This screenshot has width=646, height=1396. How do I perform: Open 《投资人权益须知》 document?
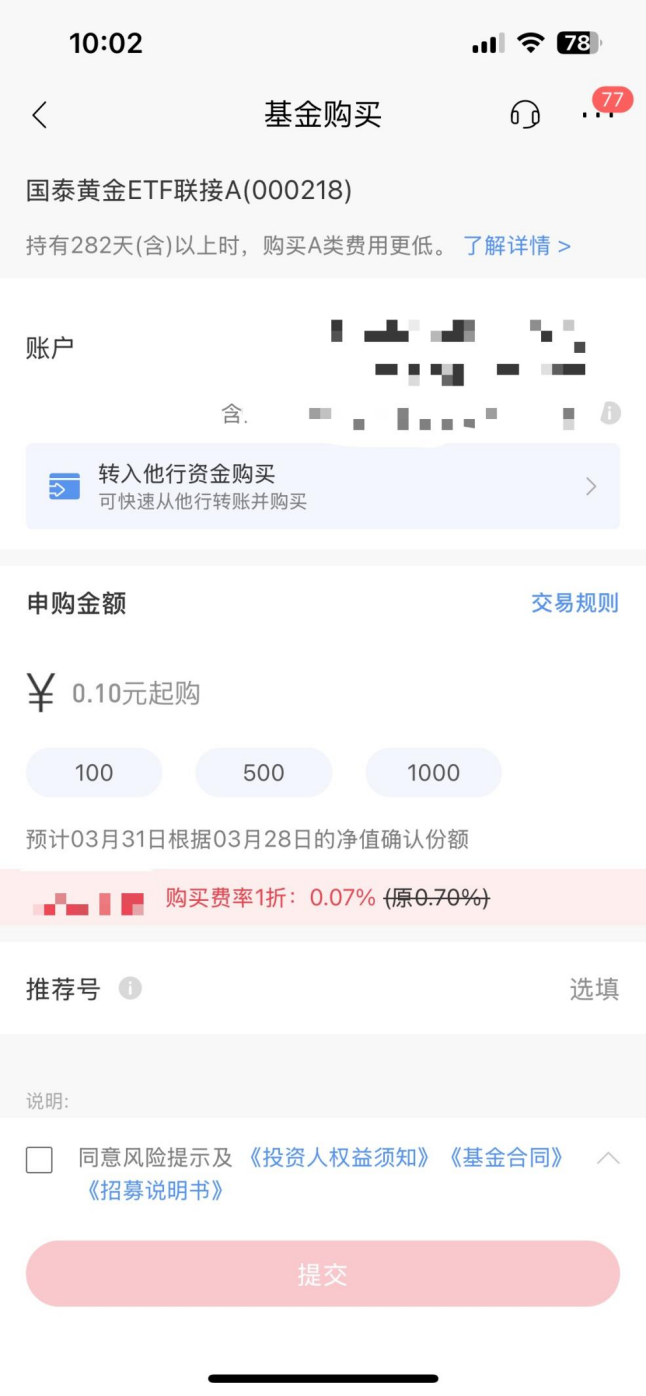[340, 1158]
